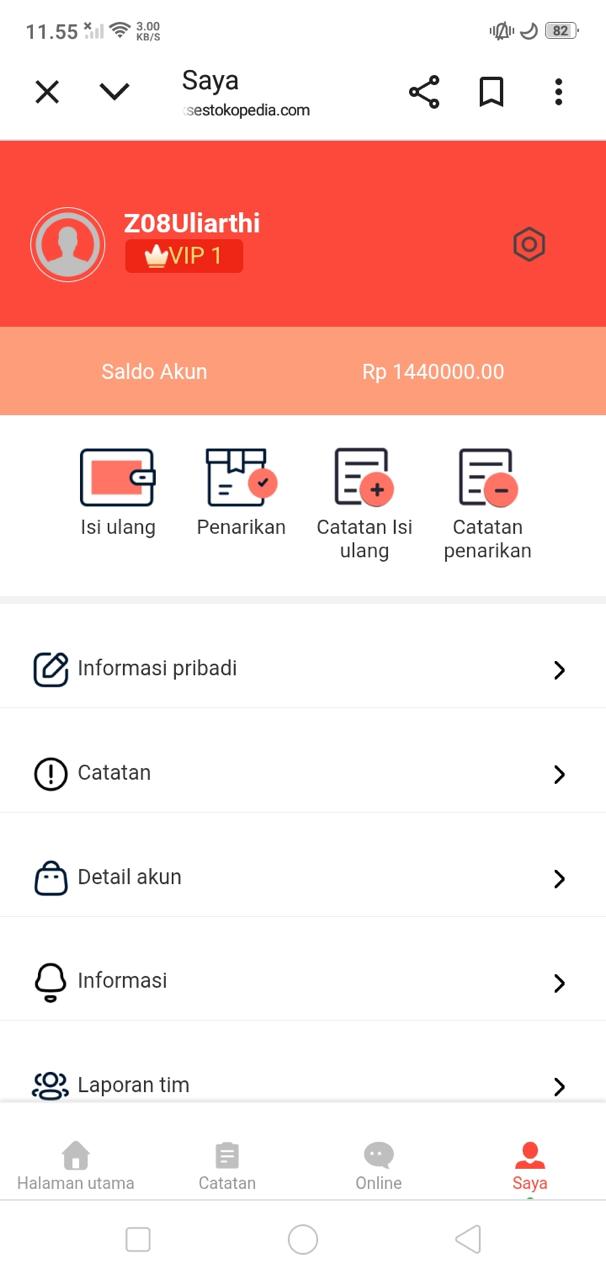Open Informasi pribadi

click(x=302, y=668)
